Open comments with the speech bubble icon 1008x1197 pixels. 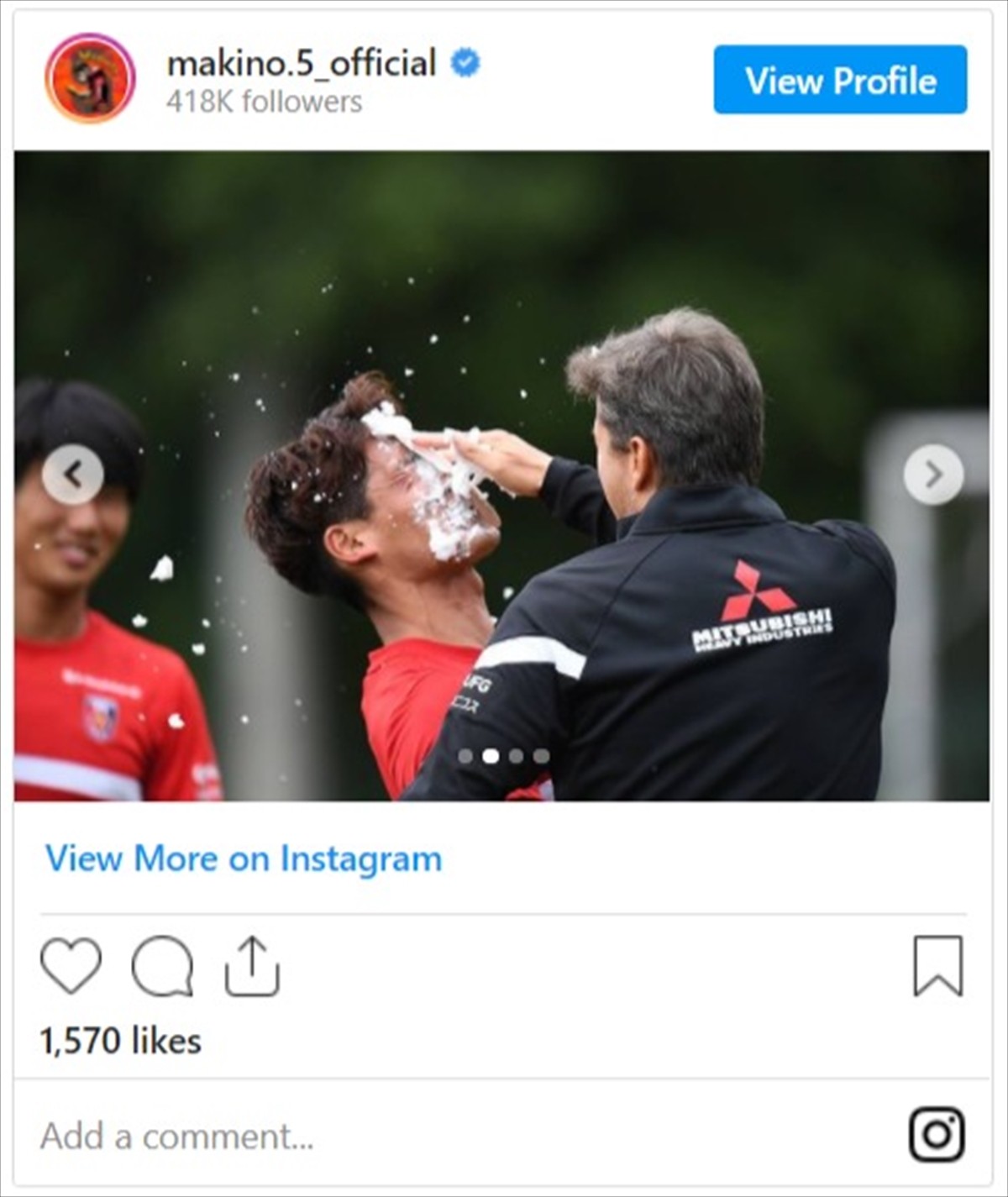162,966
